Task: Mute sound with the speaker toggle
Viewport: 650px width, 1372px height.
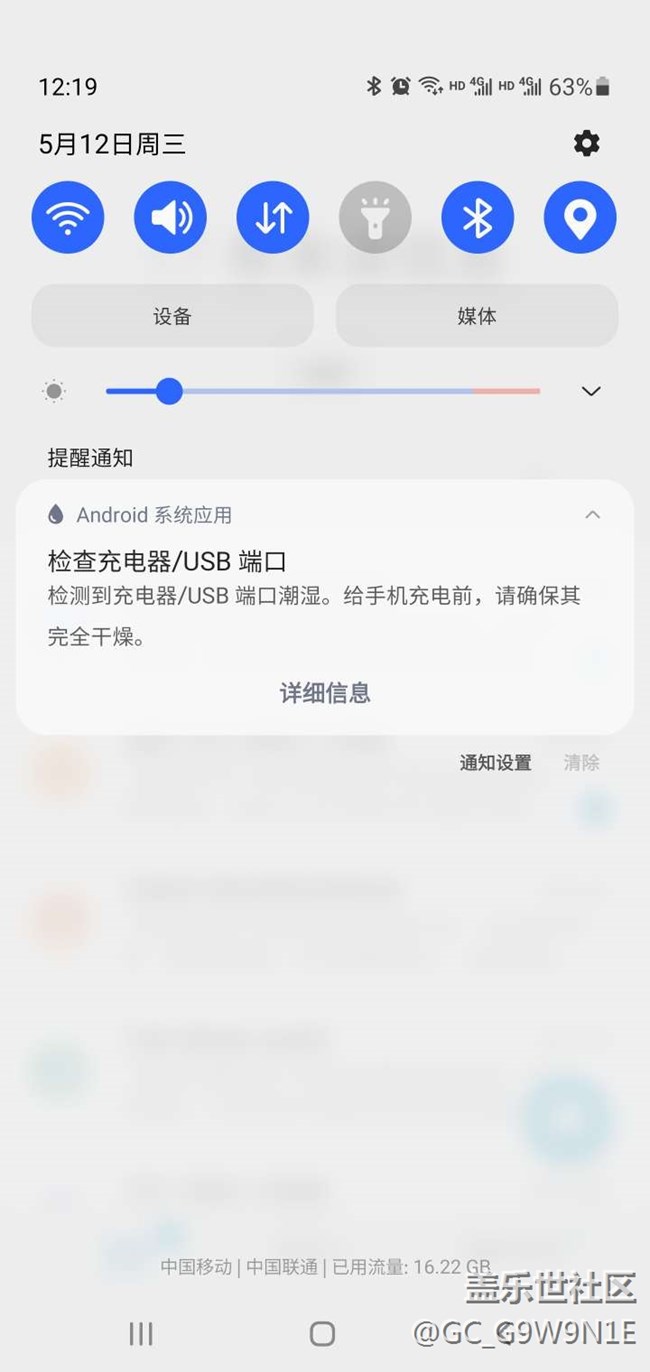Action: click(x=170, y=217)
